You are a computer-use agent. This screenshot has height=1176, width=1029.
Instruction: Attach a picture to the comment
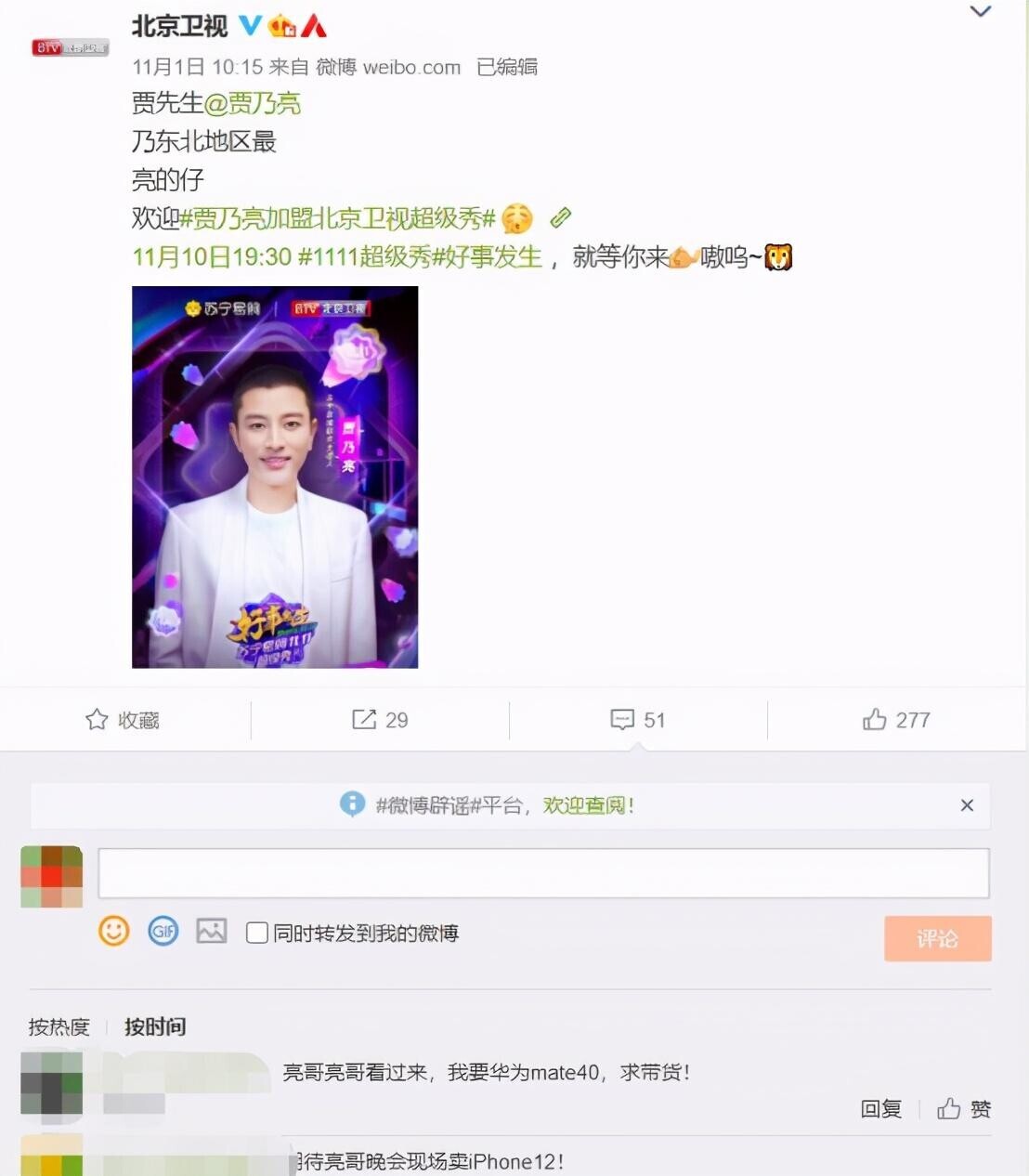pos(212,931)
